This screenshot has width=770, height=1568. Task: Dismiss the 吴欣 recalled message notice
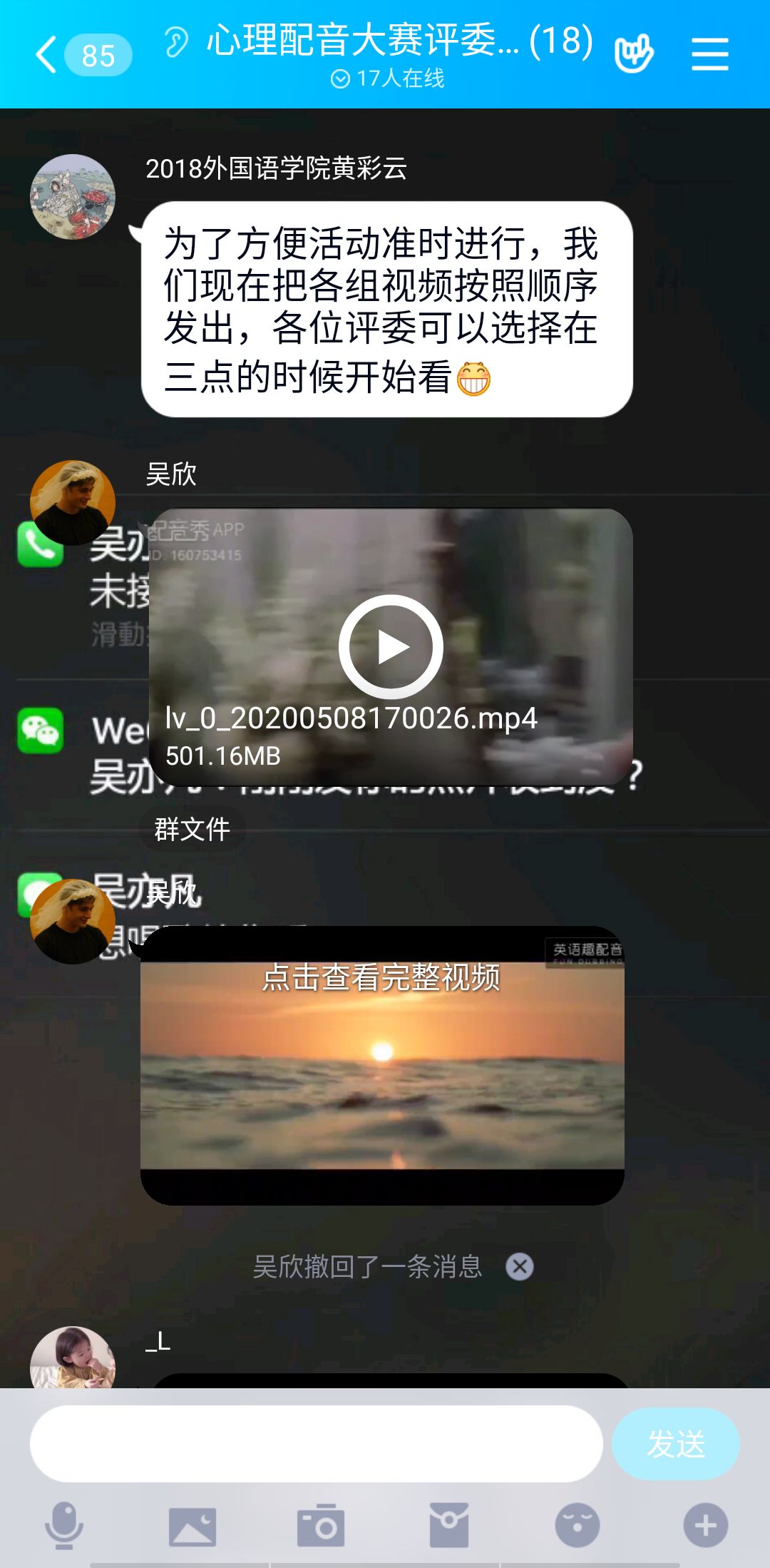click(520, 1267)
